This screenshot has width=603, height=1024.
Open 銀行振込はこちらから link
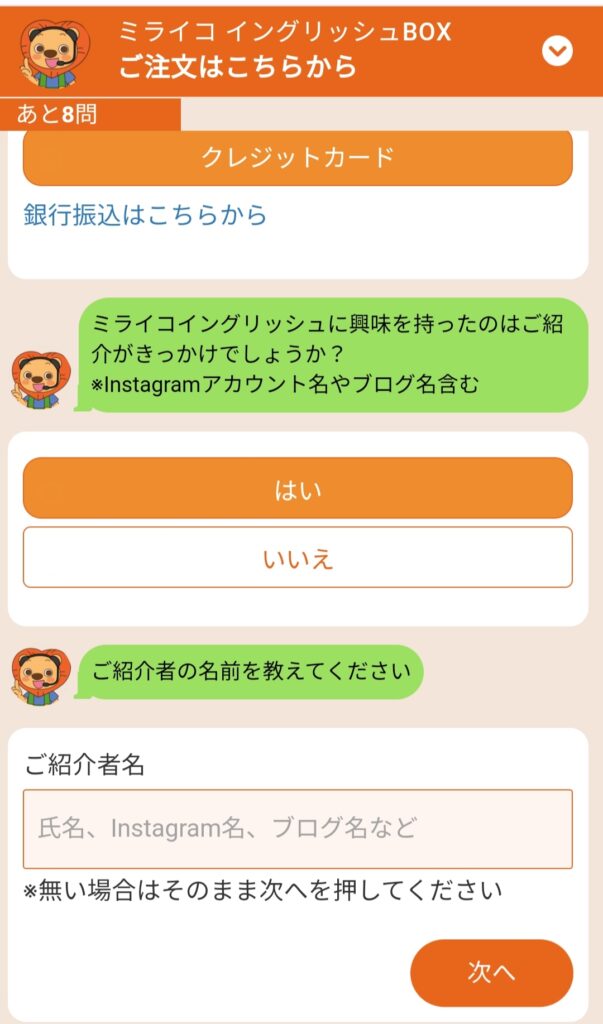pos(145,215)
